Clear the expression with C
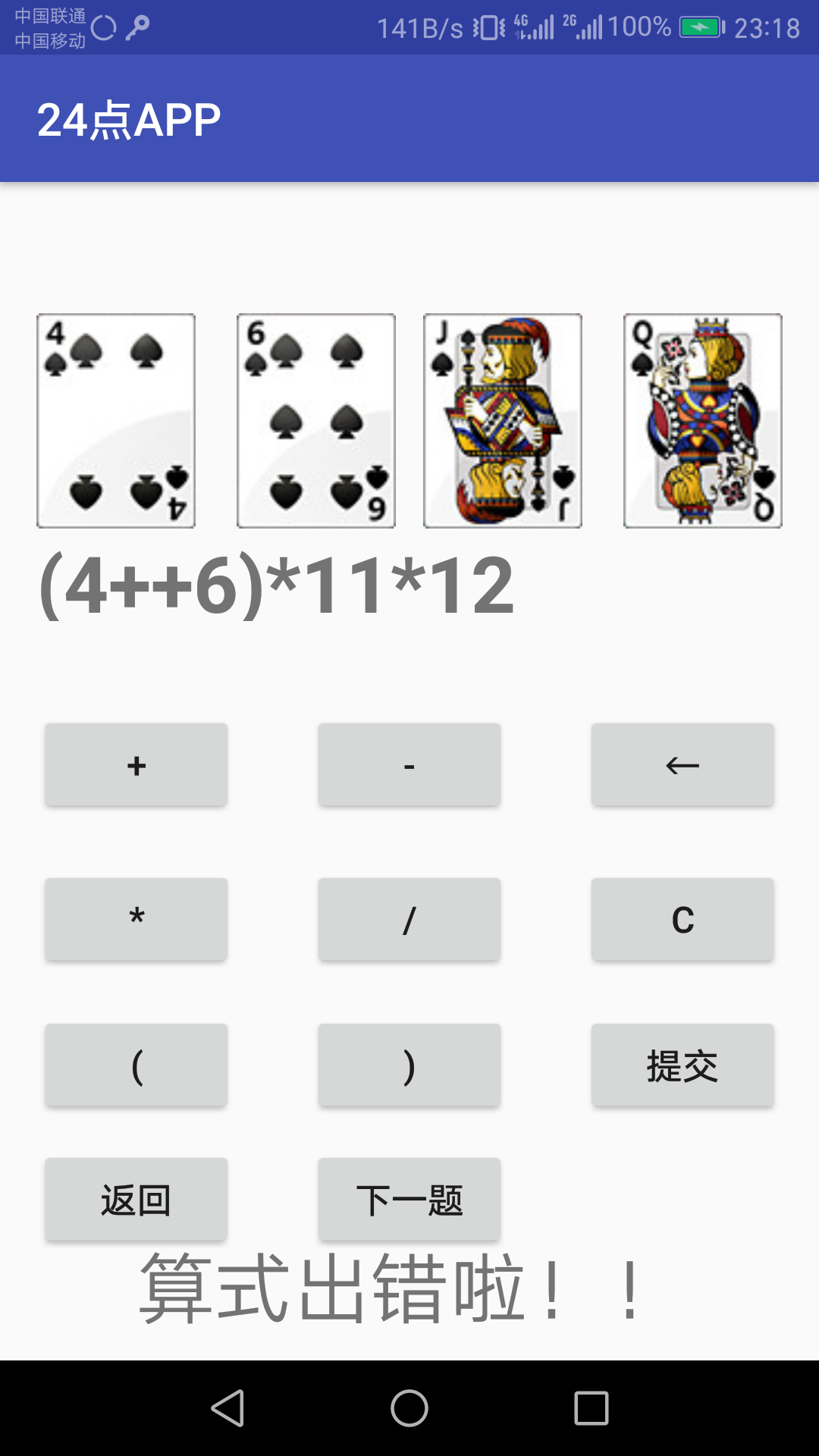Viewport: 819px width, 1456px height. click(682, 919)
